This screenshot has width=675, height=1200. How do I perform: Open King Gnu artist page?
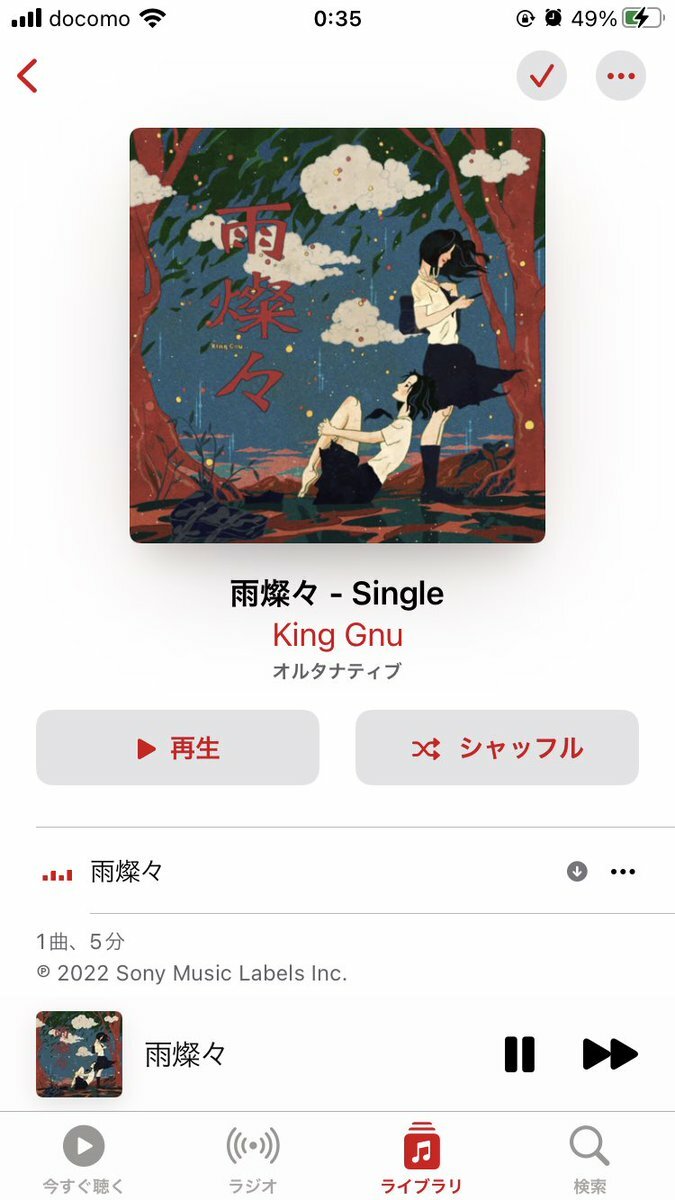[337, 634]
